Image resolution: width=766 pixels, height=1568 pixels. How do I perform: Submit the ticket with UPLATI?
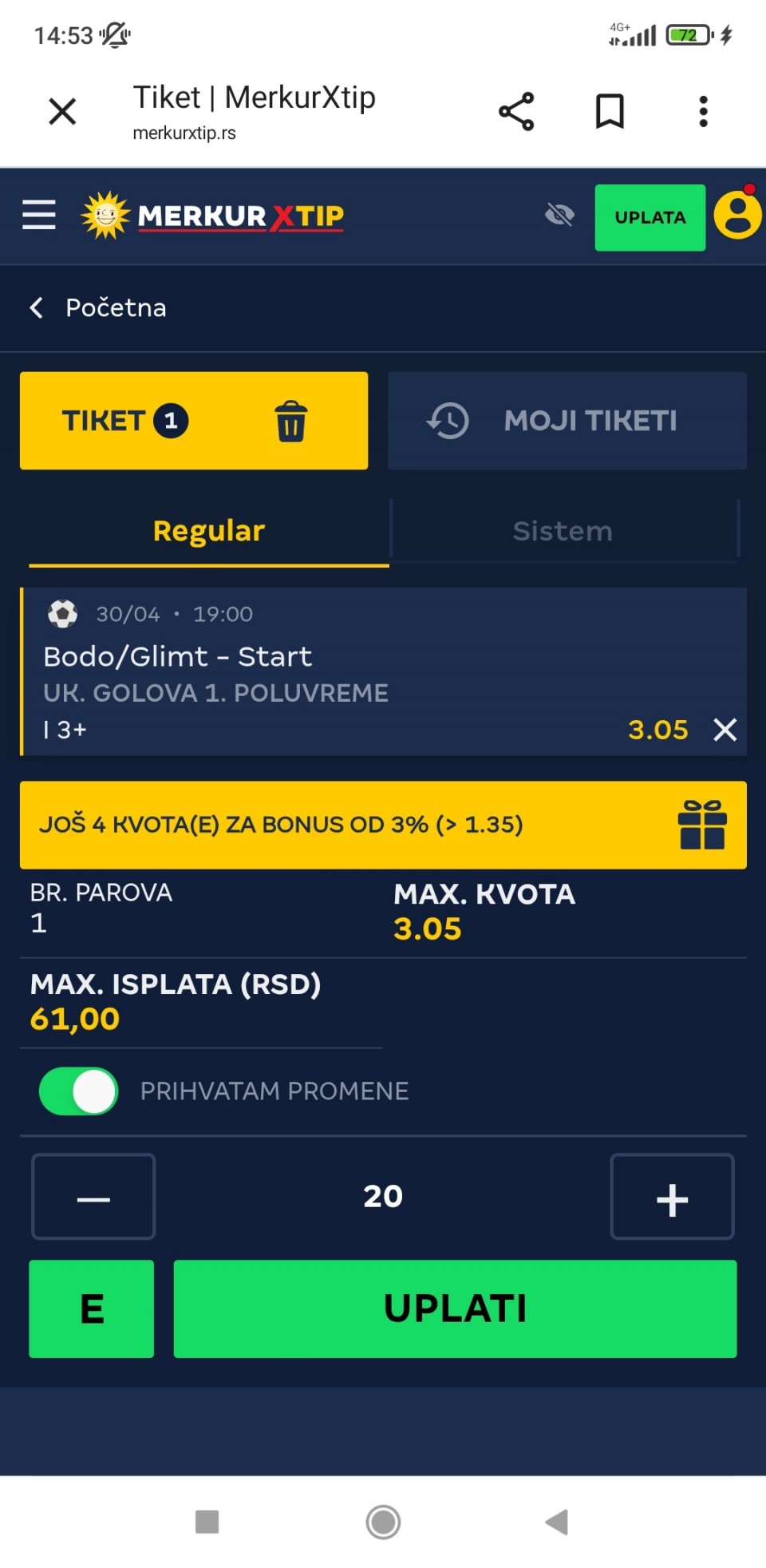(x=455, y=1309)
